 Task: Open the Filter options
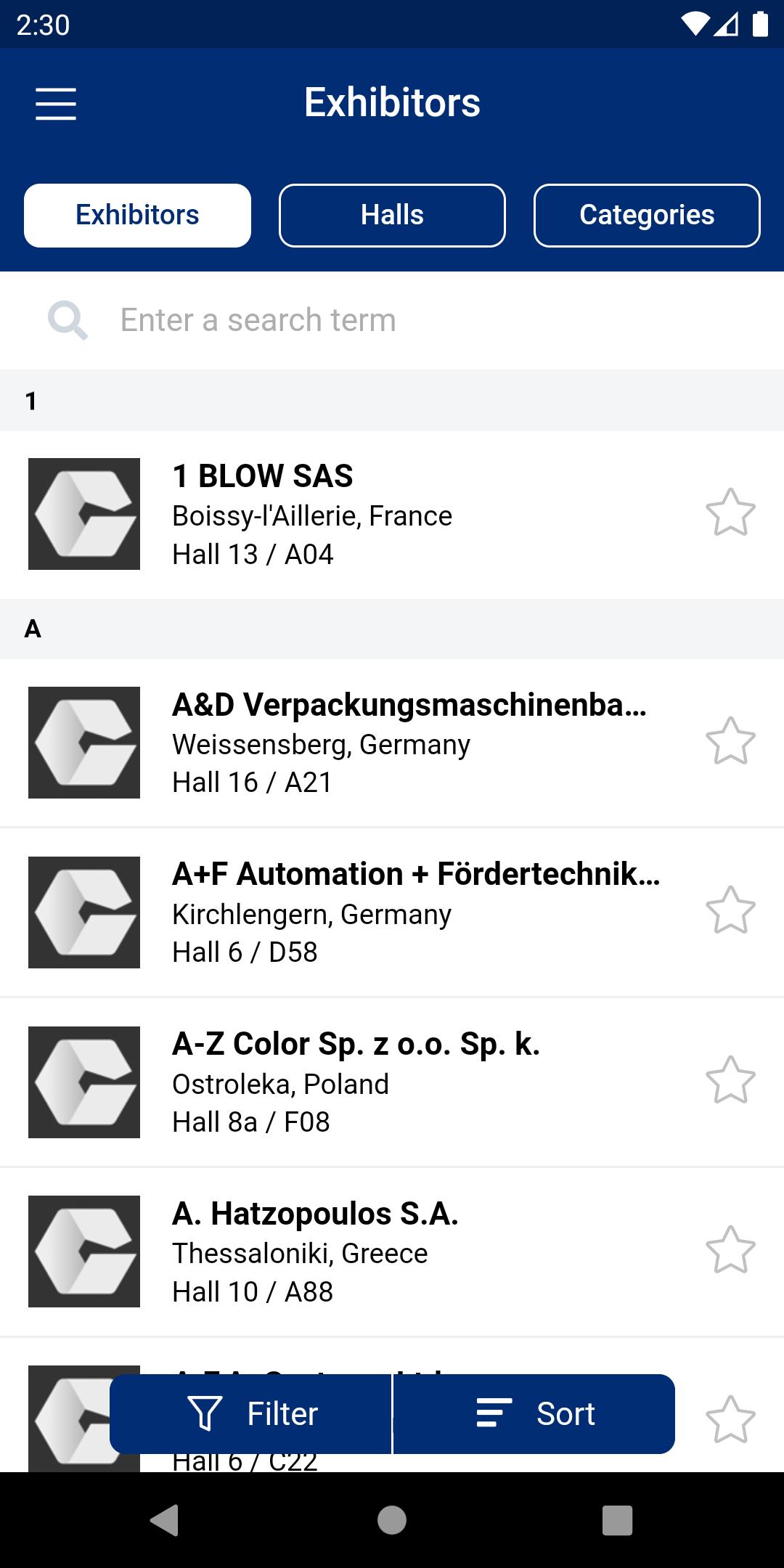click(251, 1414)
